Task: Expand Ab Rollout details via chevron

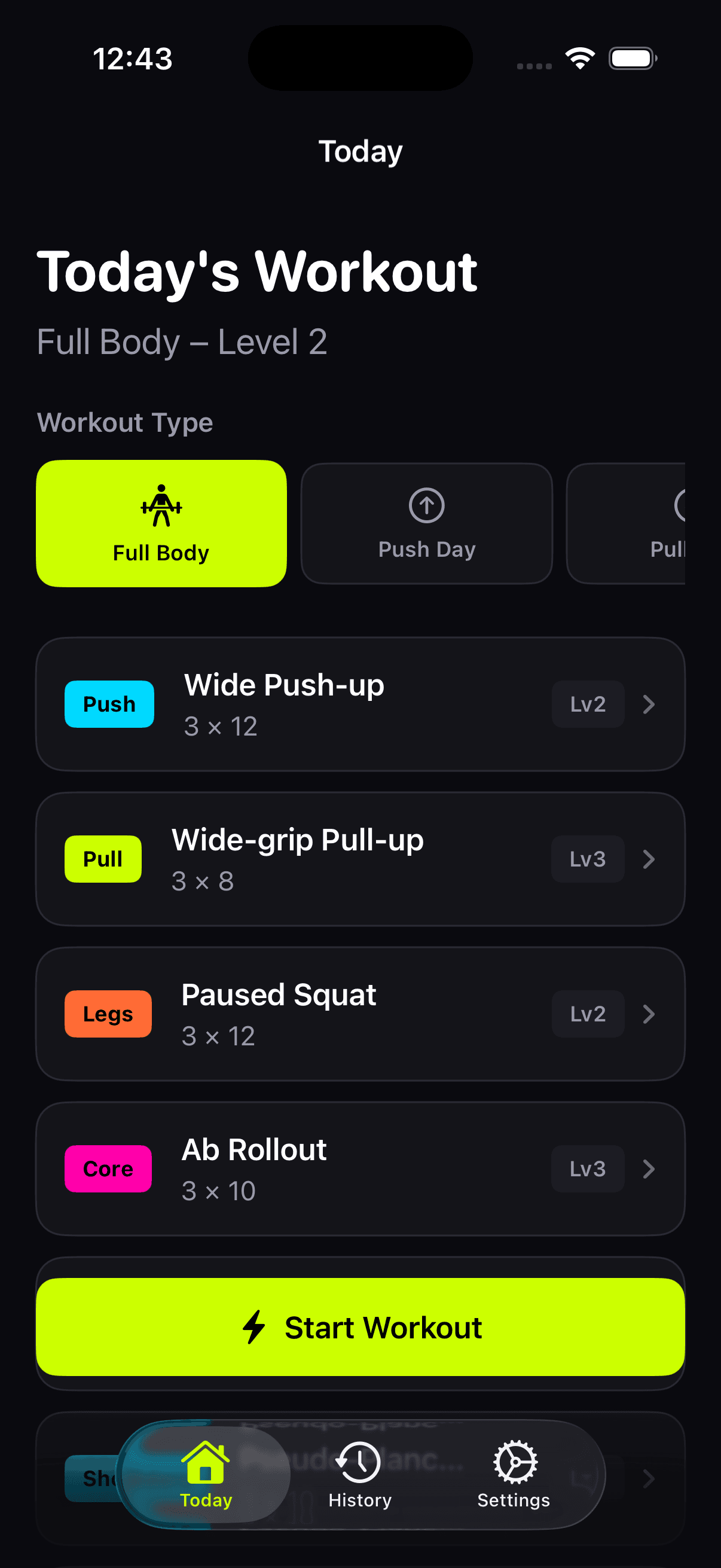Action: [649, 1168]
